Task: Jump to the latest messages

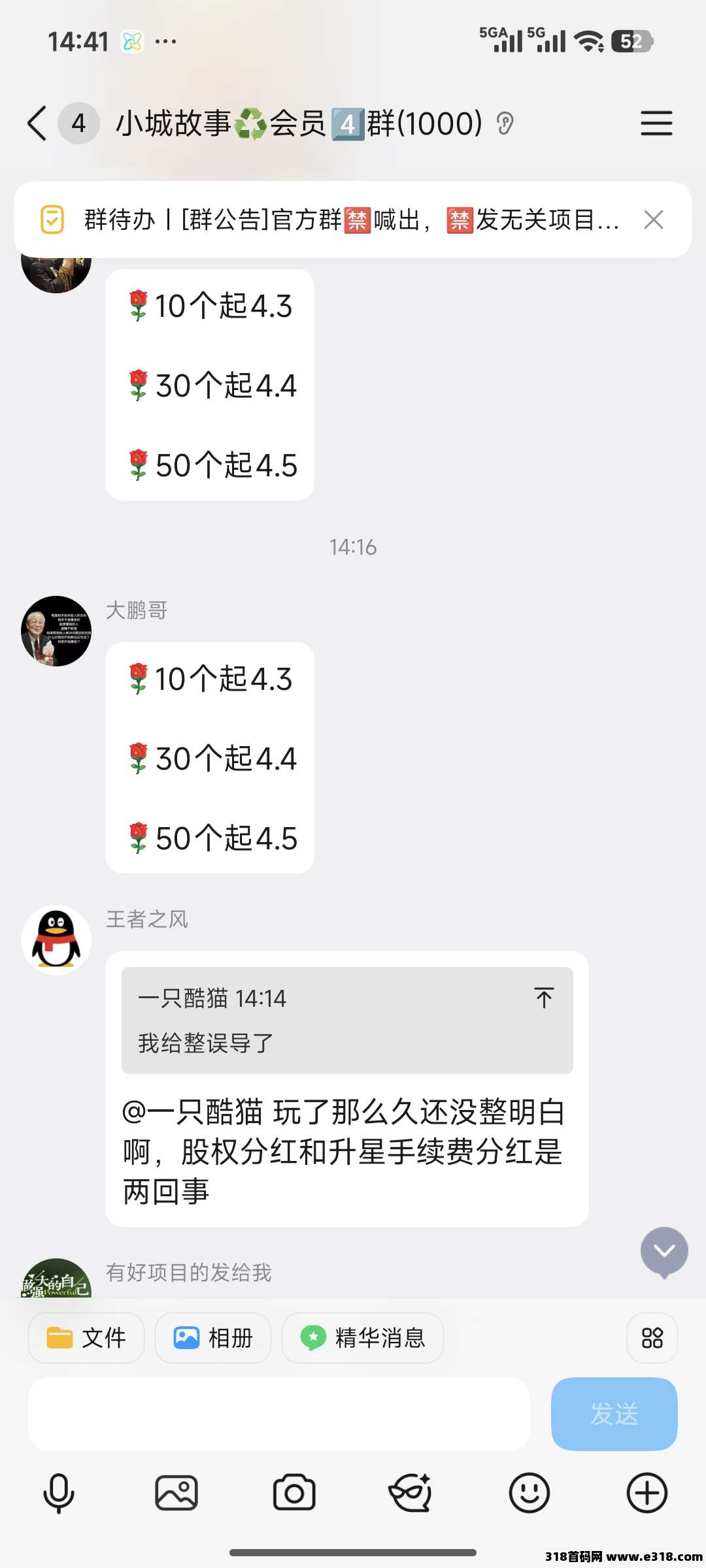Action: (664, 1251)
